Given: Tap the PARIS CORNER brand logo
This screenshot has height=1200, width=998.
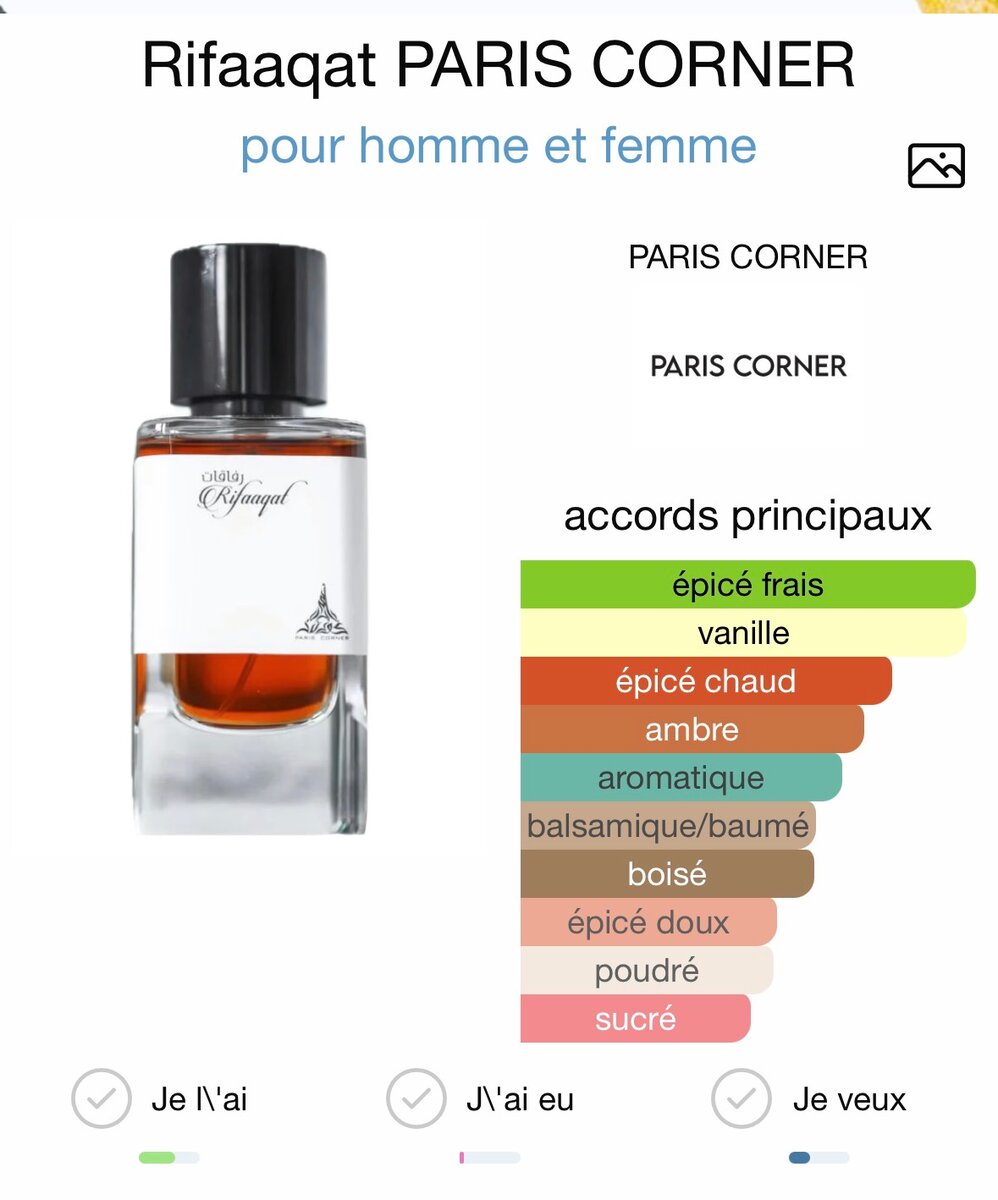Looking at the screenshot, I should [747, 366].
